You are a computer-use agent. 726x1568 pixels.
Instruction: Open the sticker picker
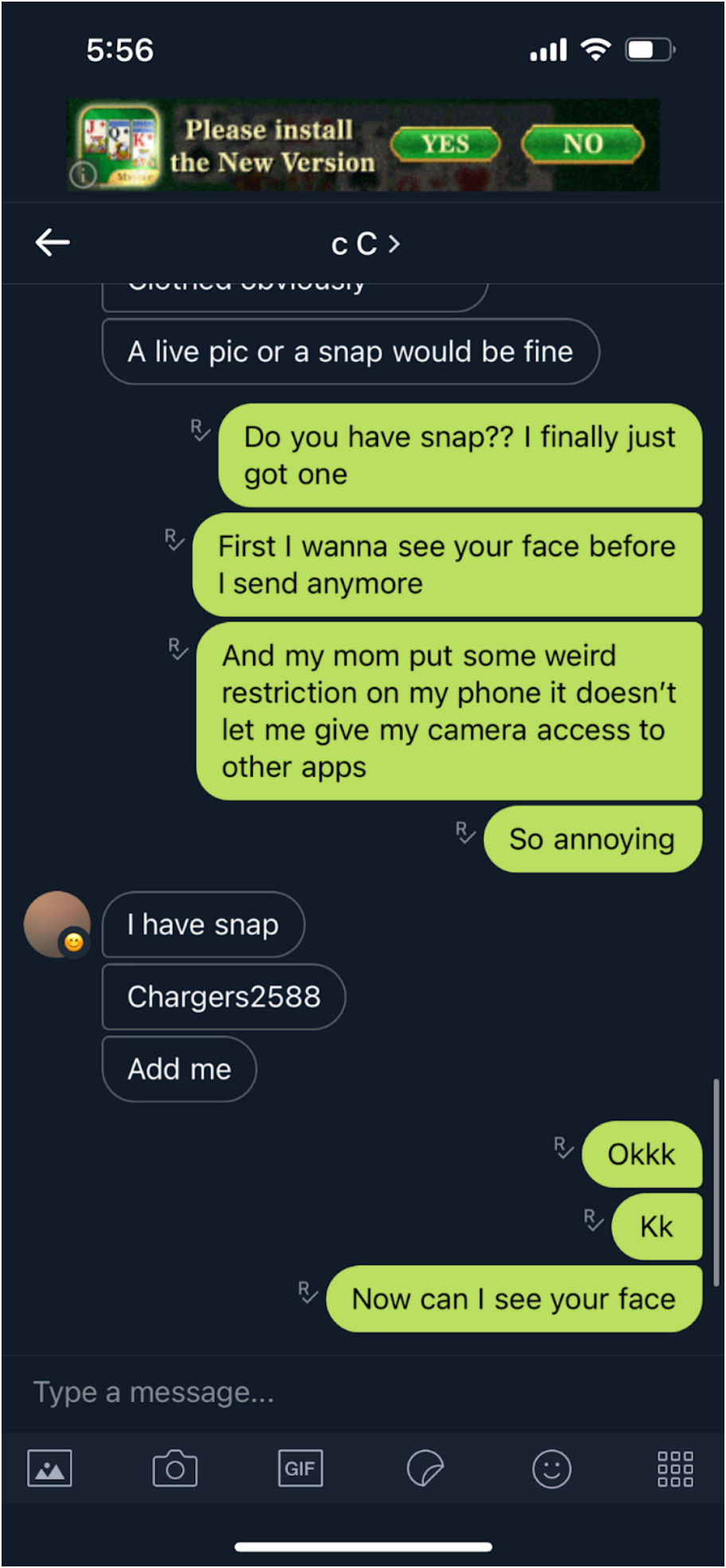pos(425,1468)
